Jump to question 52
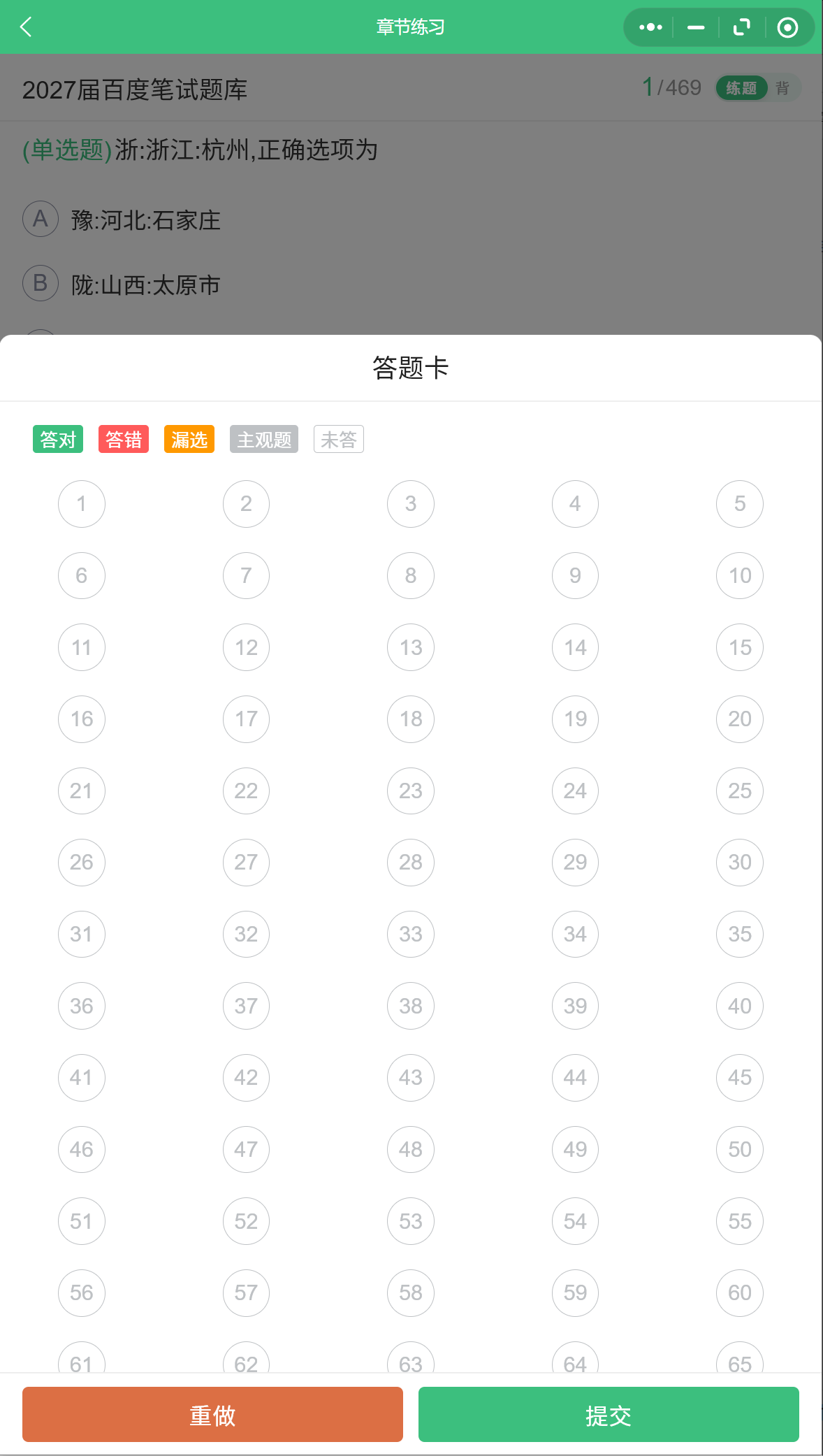This screenshot has height=1456, width=823. tap(246, 1221)
